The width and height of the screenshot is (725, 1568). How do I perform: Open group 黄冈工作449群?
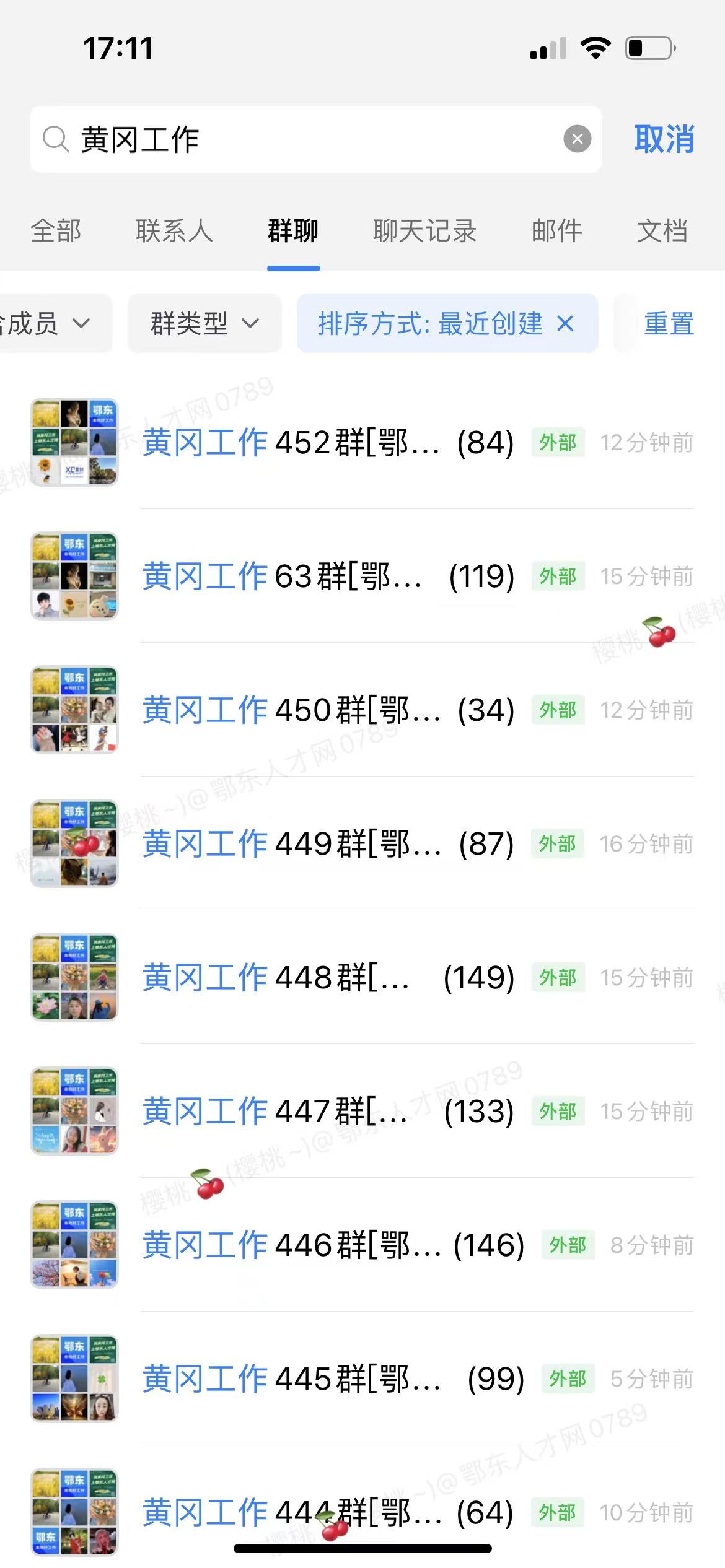tap(362, 843)
